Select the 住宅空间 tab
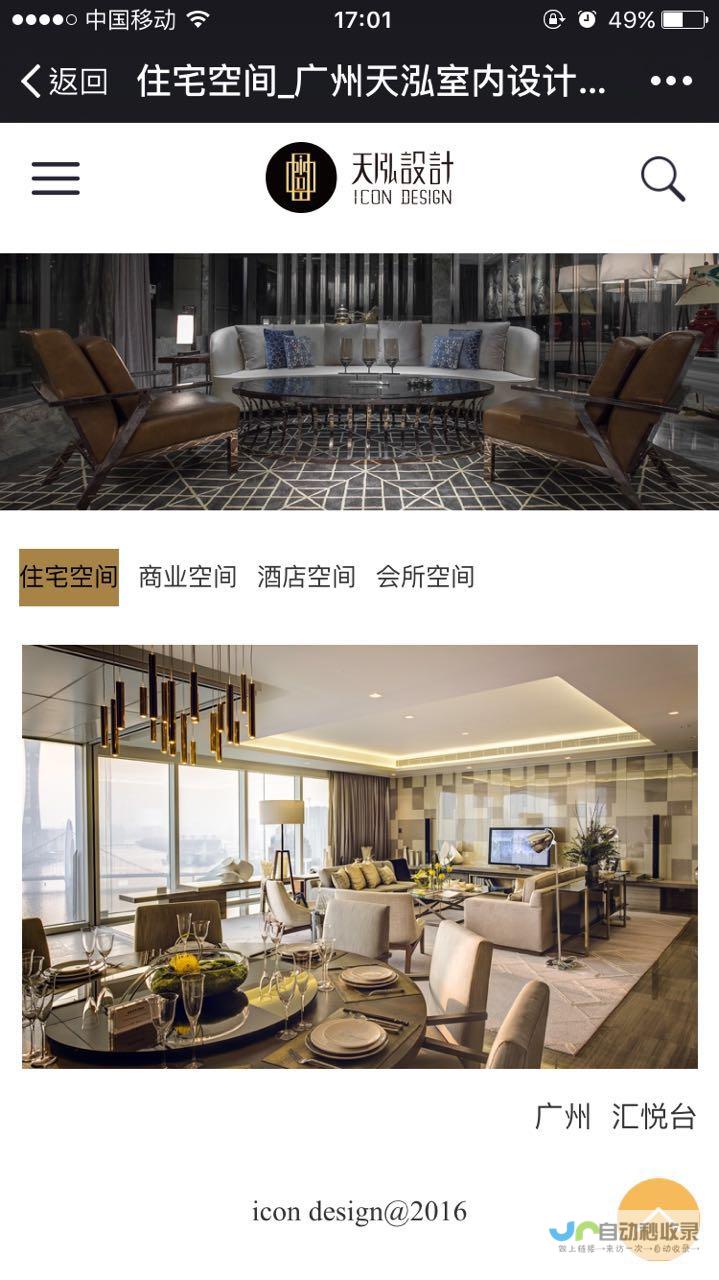The height and width of the screenshot is (1280, 719). point(69,577)
